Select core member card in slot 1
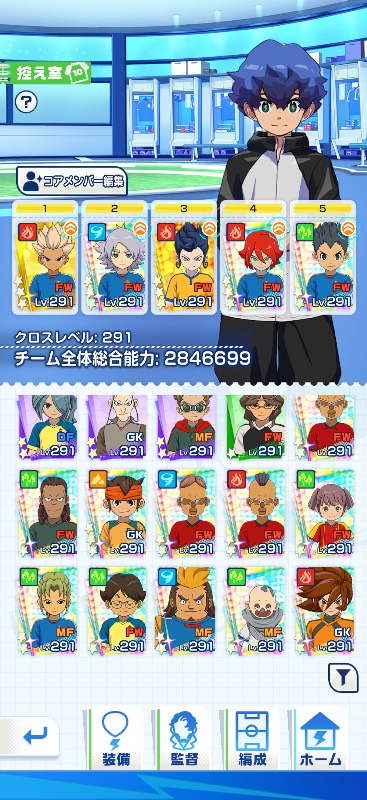The width and height of the screenshot is (367, 800). (x=45, y=258)
